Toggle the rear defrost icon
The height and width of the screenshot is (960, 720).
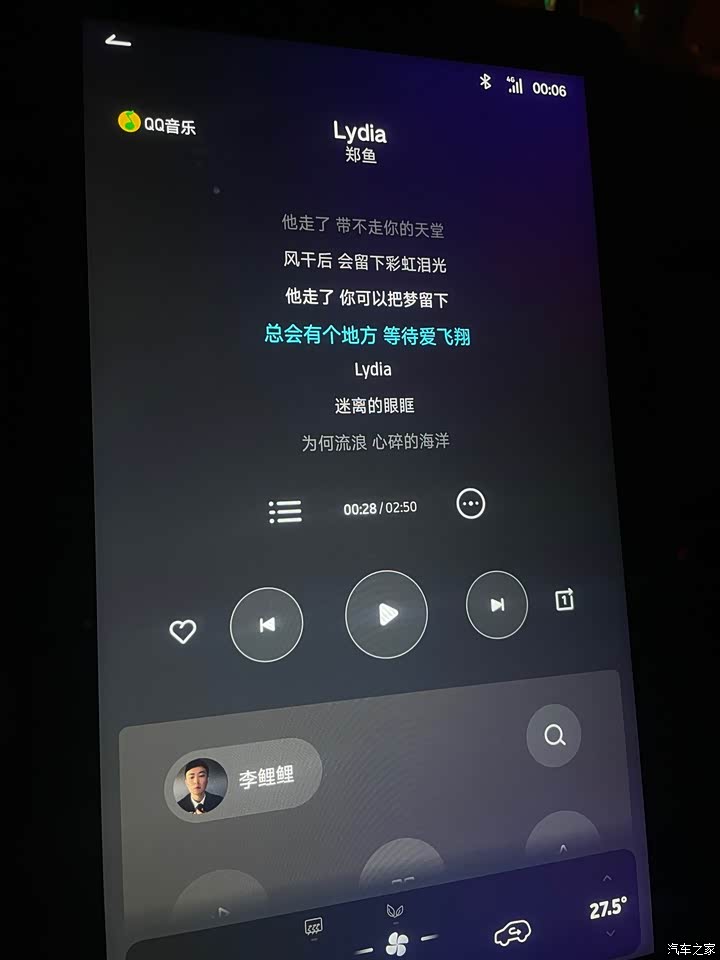[313, 927]
